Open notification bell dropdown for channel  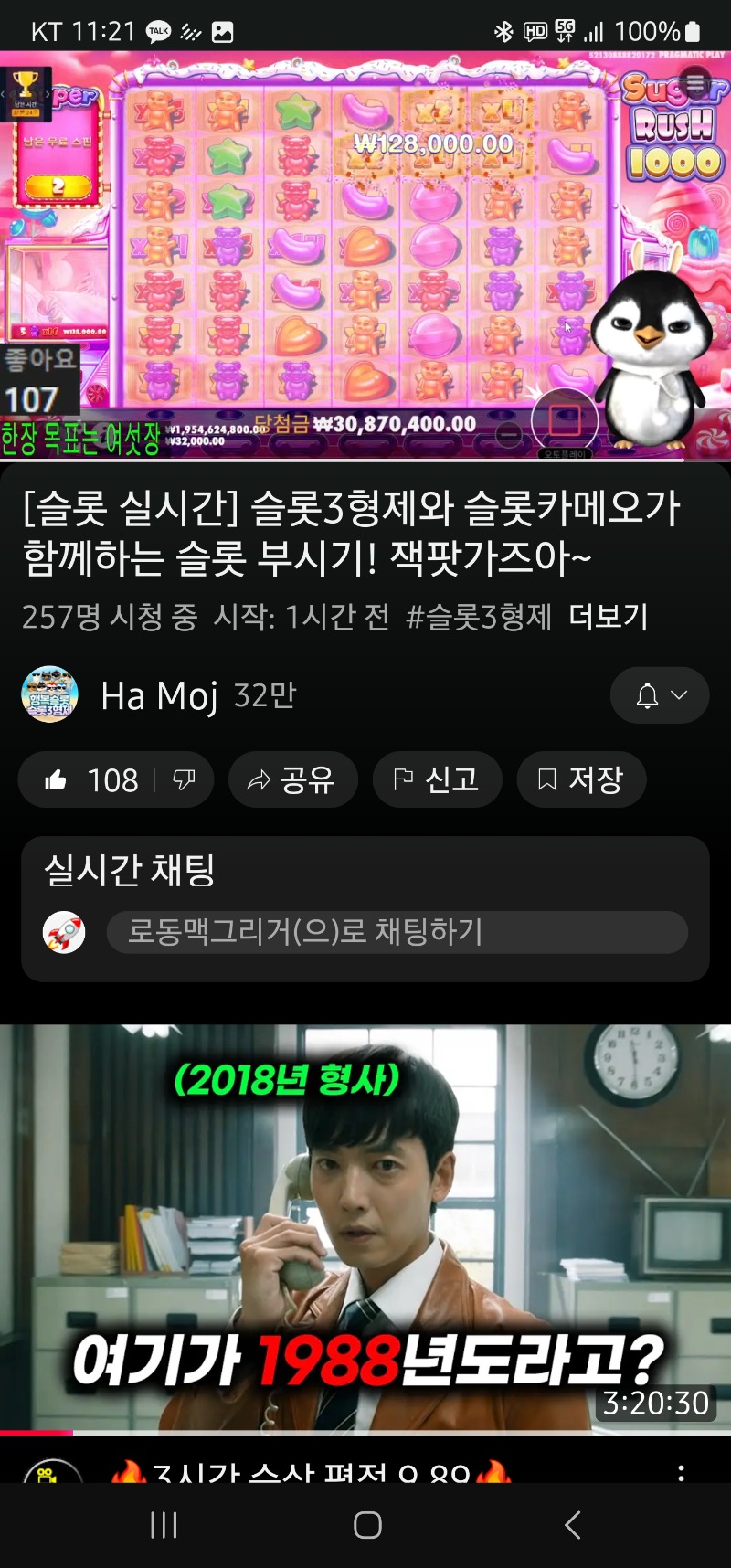pyautogui.click(x=659, y=695)
